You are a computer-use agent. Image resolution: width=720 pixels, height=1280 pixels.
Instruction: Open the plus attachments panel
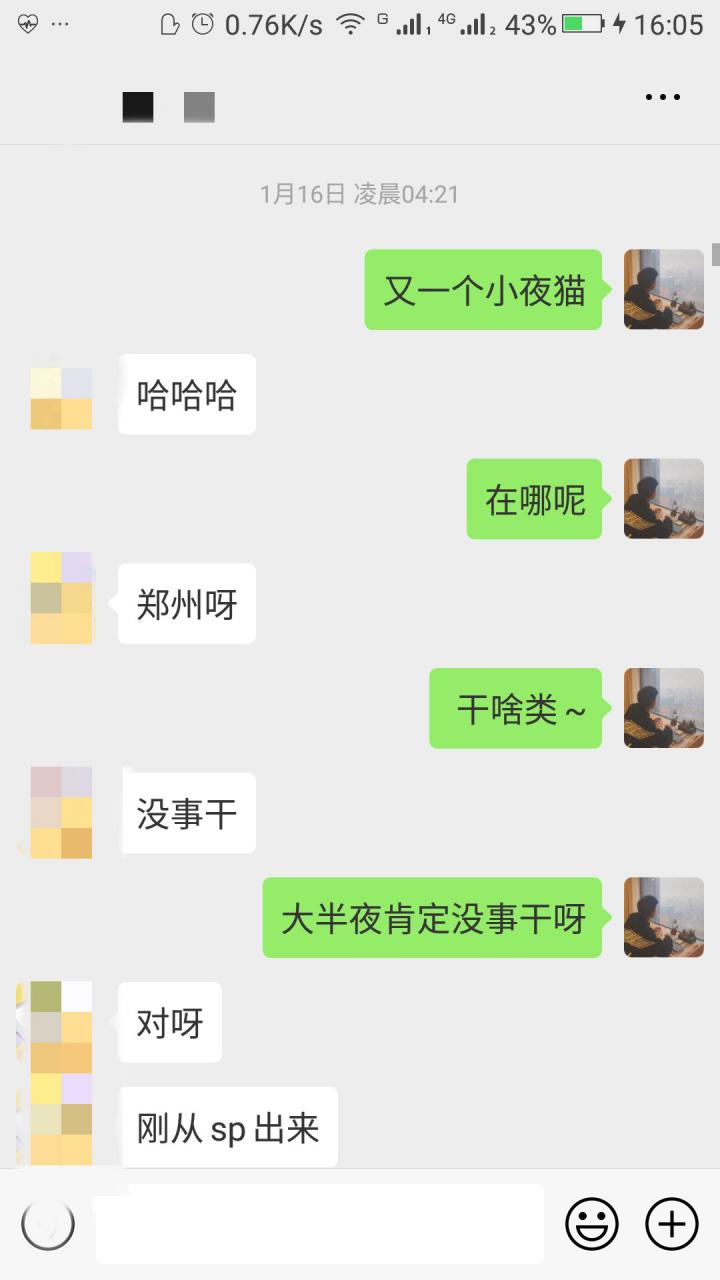[x=671, y=1223]
